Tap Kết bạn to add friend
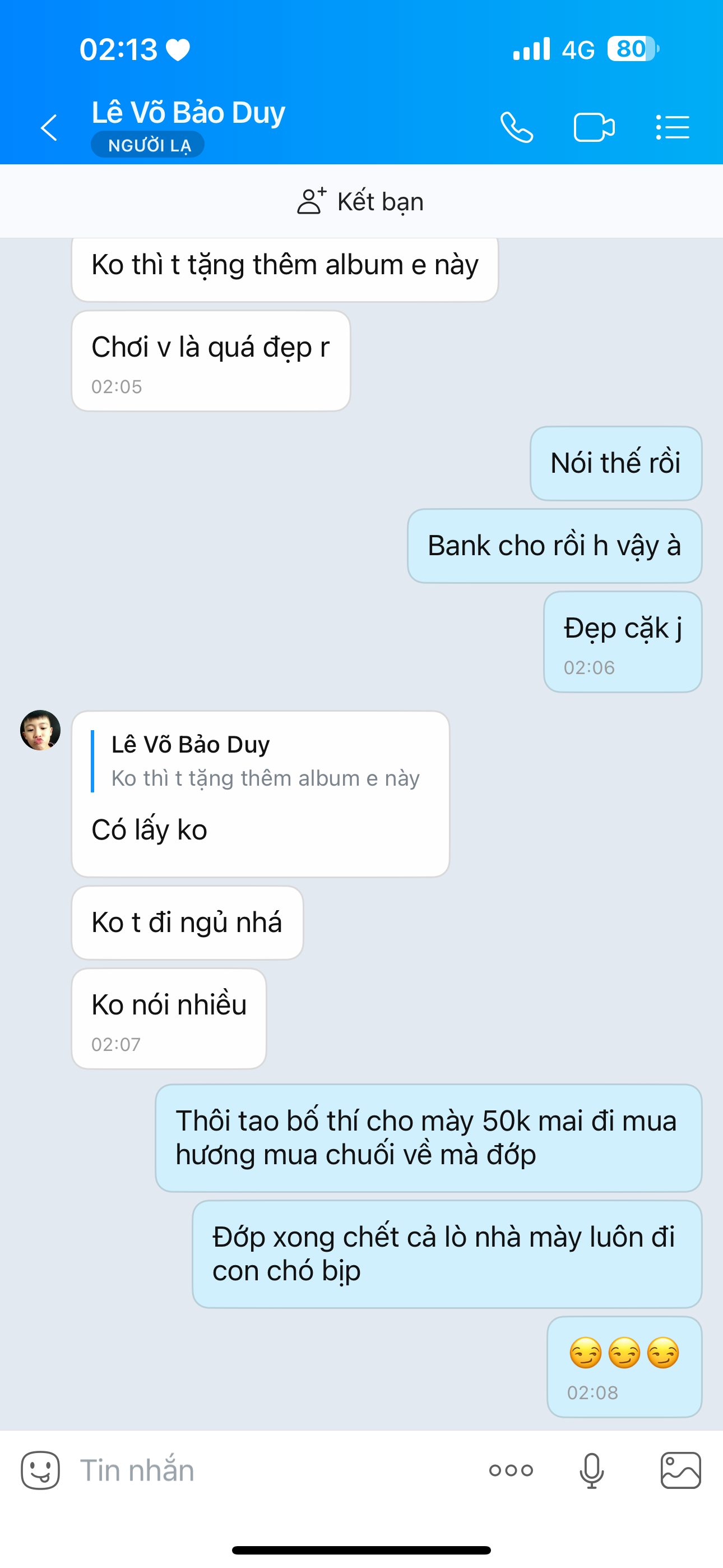This screenshot has height=1568, width=723. pos(361,201)
